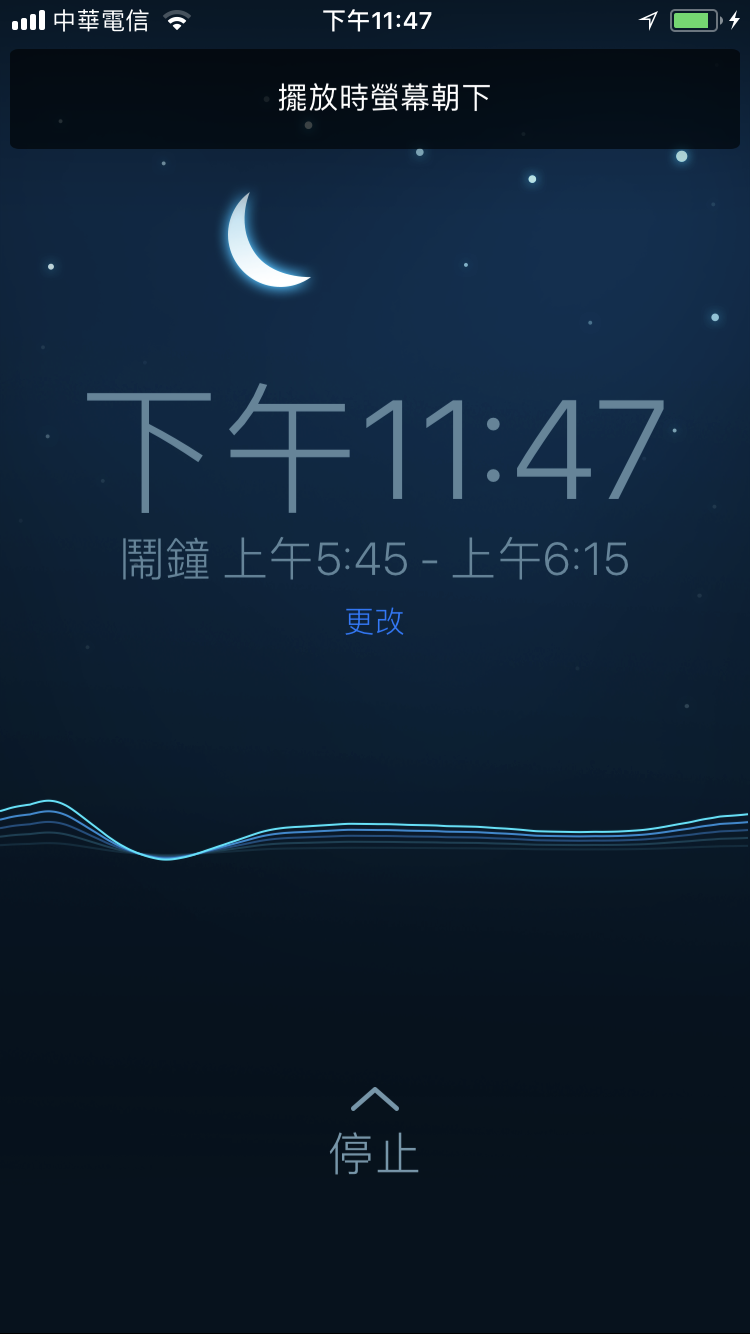Tap 更改 to change the alarm time
This screenshot has width=750, height=1334.
[374, 621]
